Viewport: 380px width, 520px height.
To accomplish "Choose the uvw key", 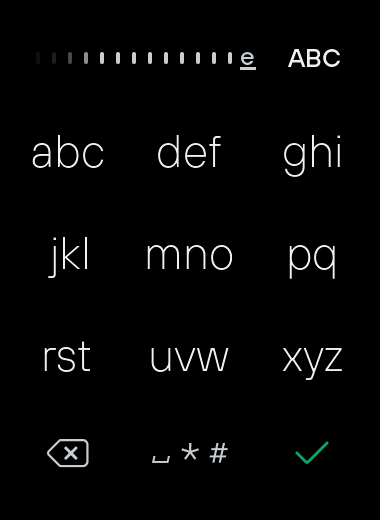I will [x=189, y=359].
